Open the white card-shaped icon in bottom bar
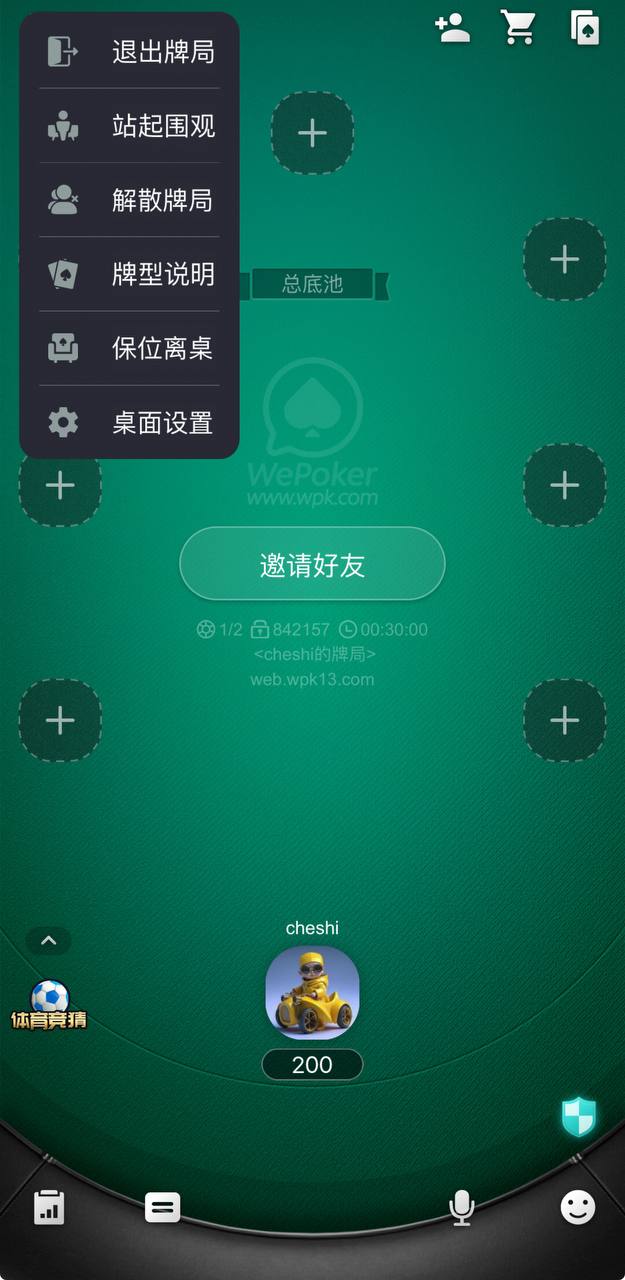 coord(162,1207)
